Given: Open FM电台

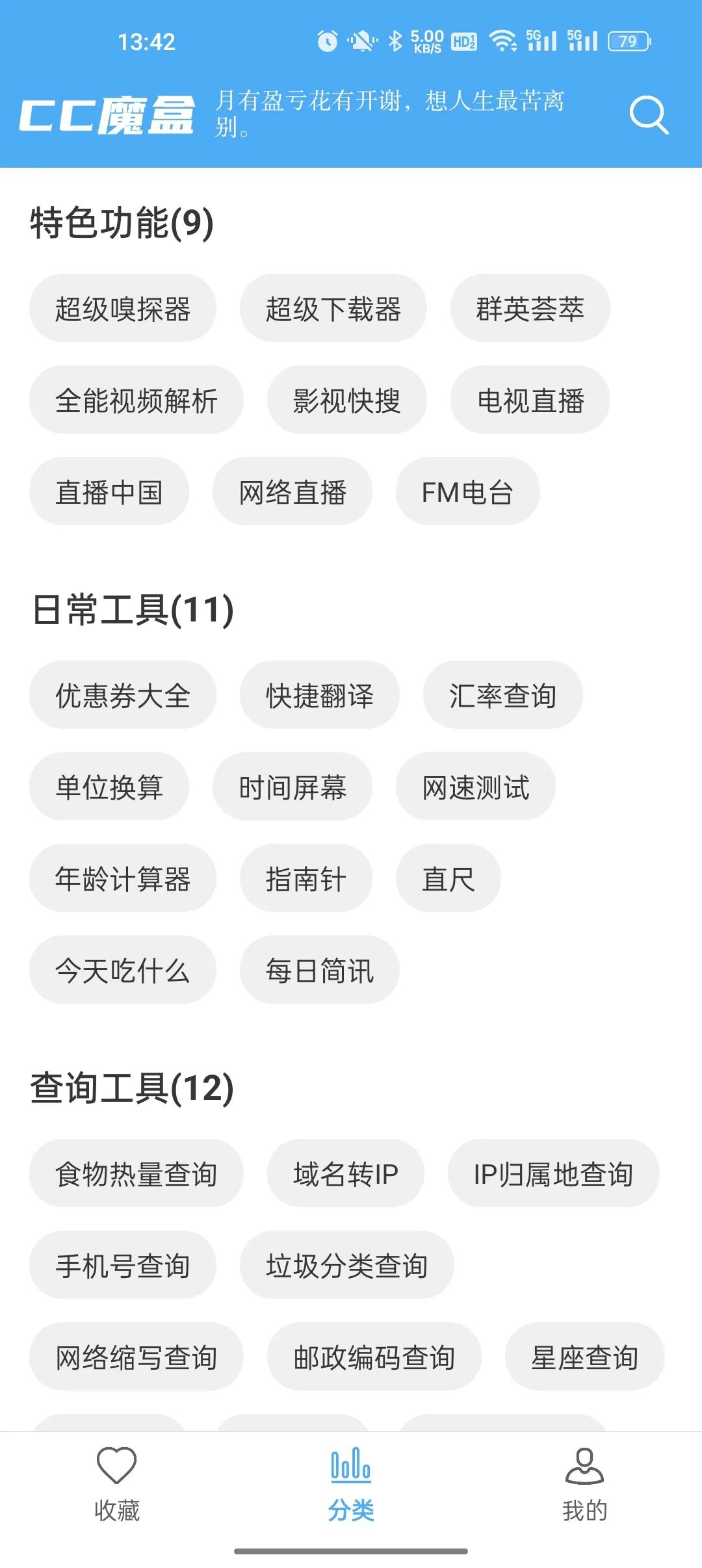Looking at the screenshot, I should [x=467, y=491].
